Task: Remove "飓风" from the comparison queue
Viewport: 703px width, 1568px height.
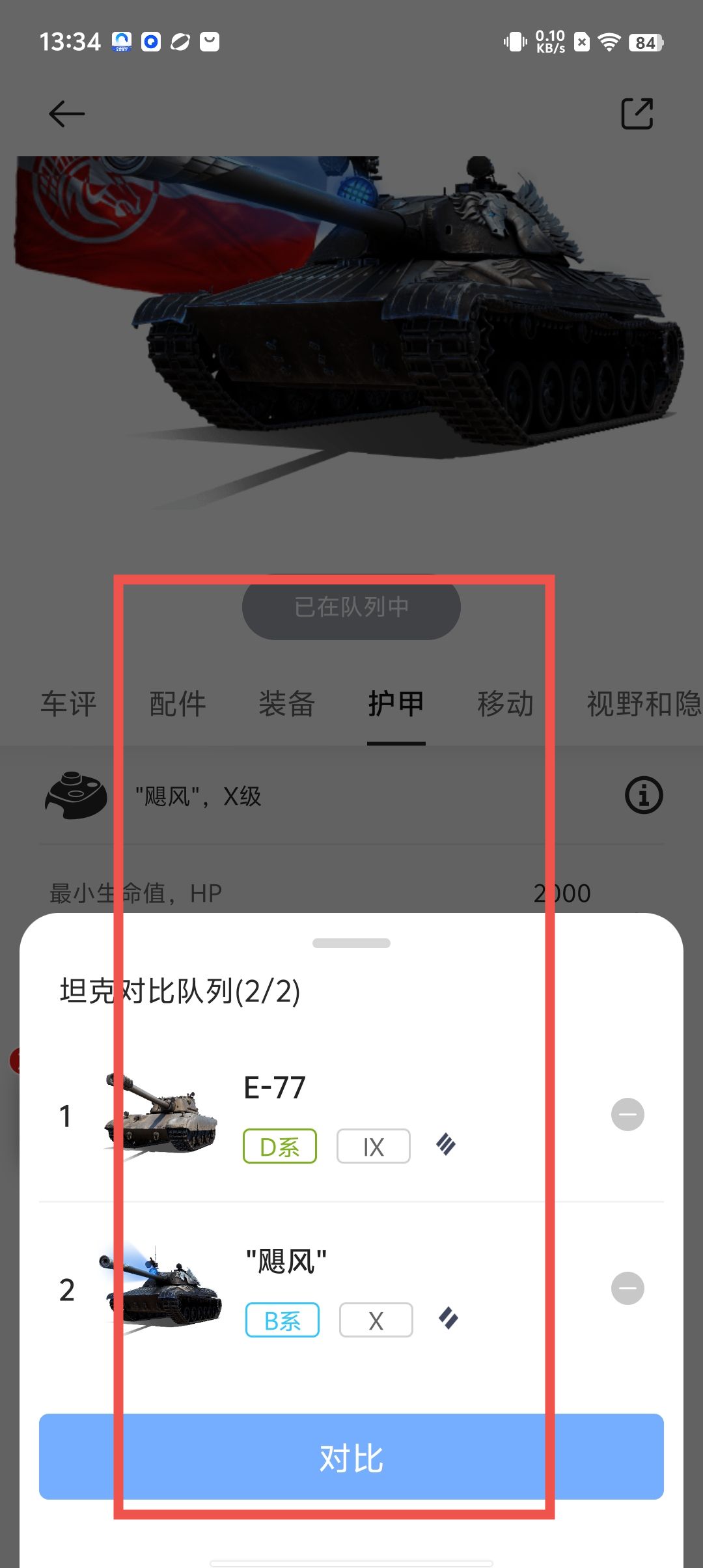Action: 627,1288
